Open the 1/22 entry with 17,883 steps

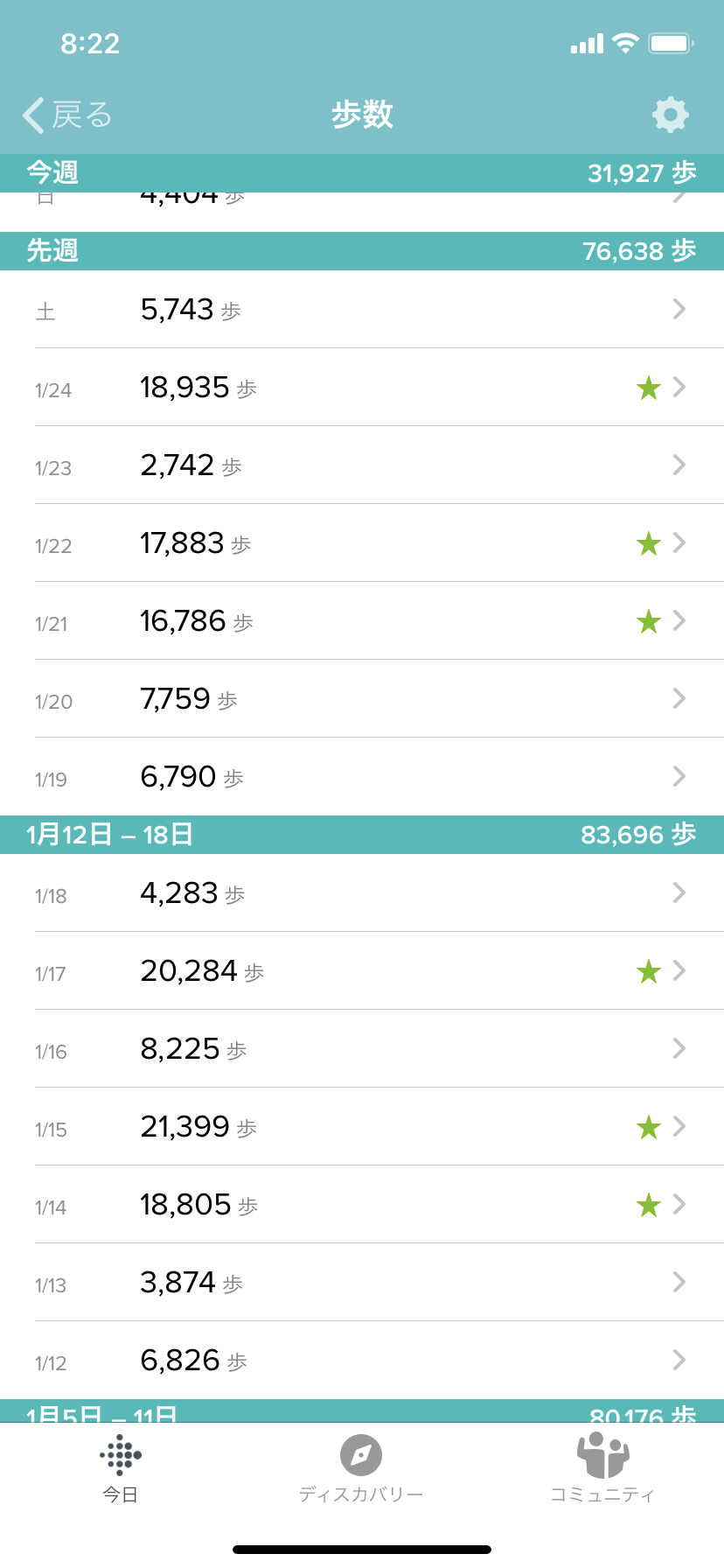click(362, 543)
